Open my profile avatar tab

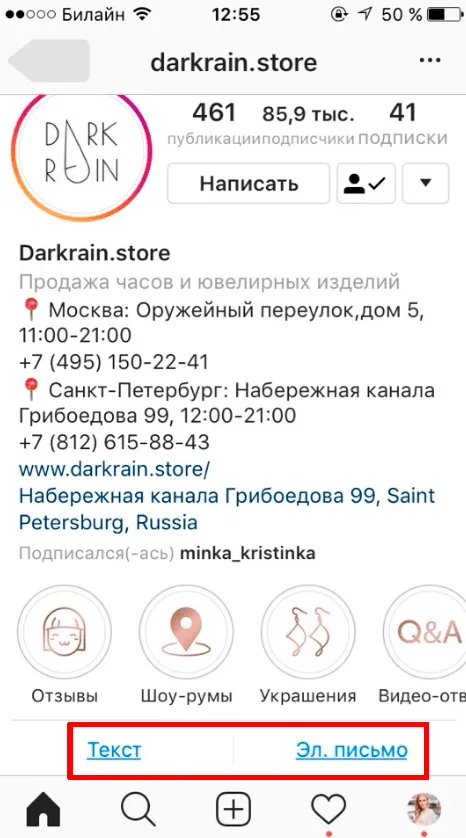(x=424, y=809)
